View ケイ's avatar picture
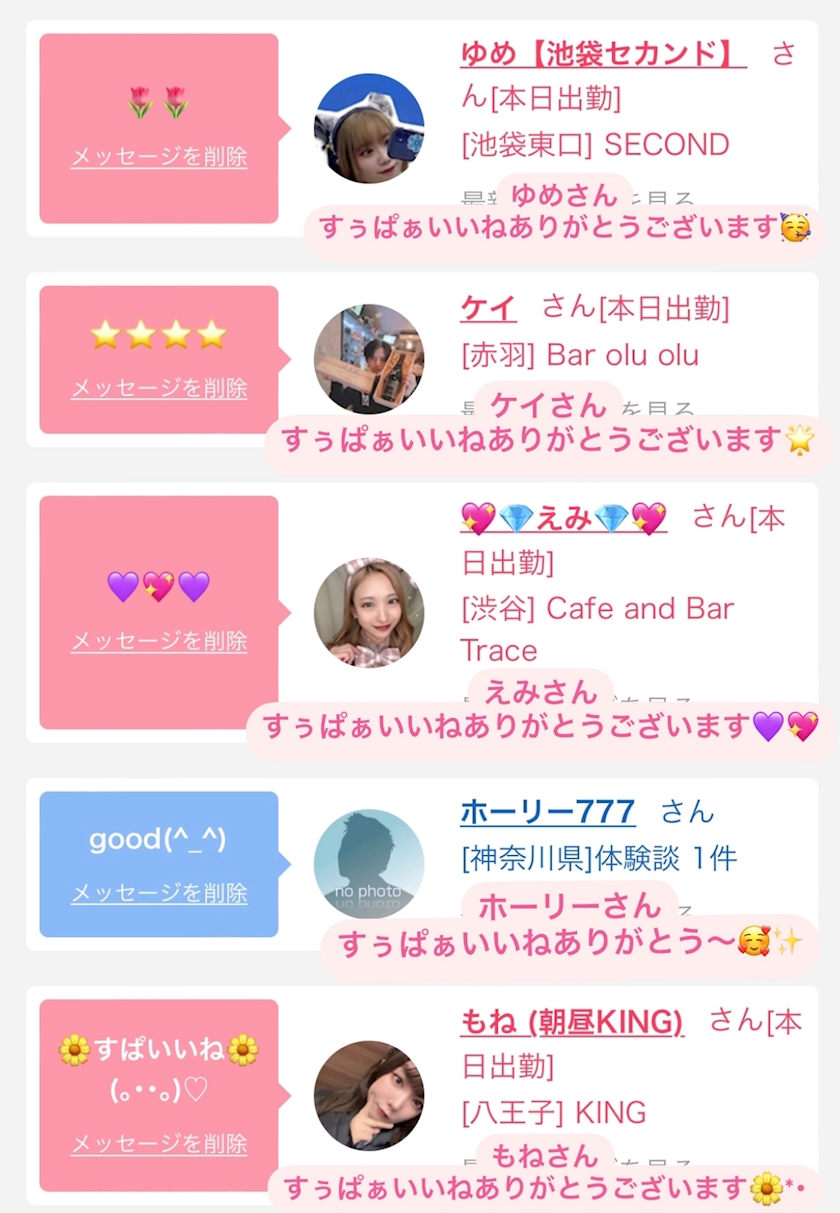Image resolution: width=840 pixels, height=1213 pixels. [x=368, y=359]
